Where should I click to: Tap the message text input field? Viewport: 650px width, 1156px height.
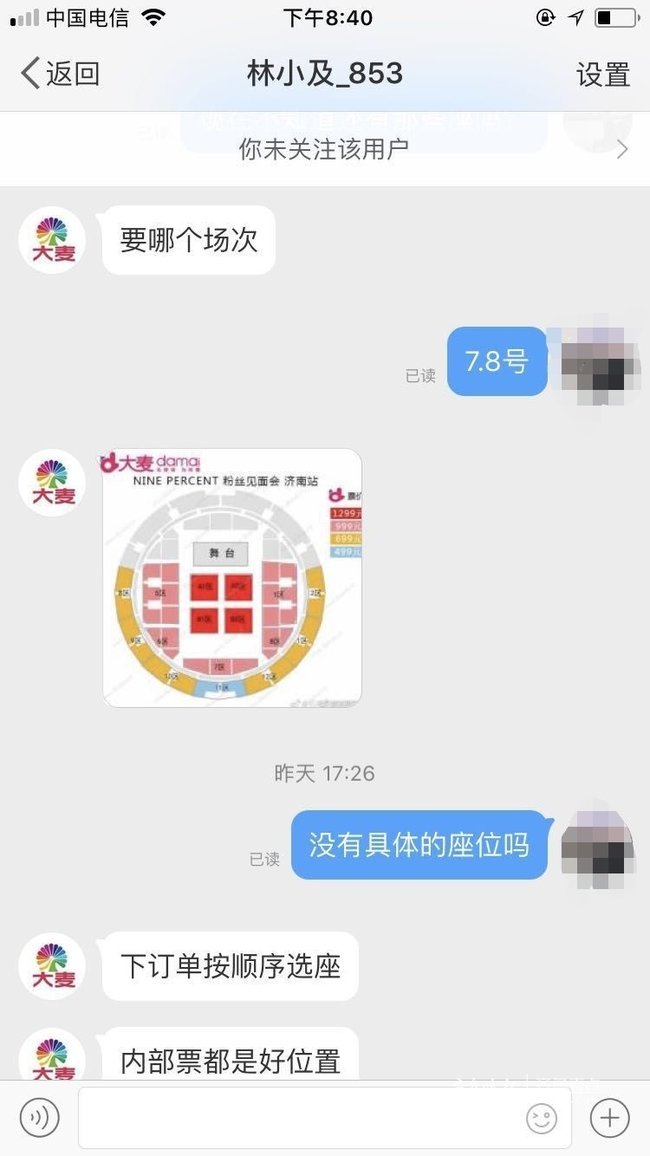tap(300, 1117)
